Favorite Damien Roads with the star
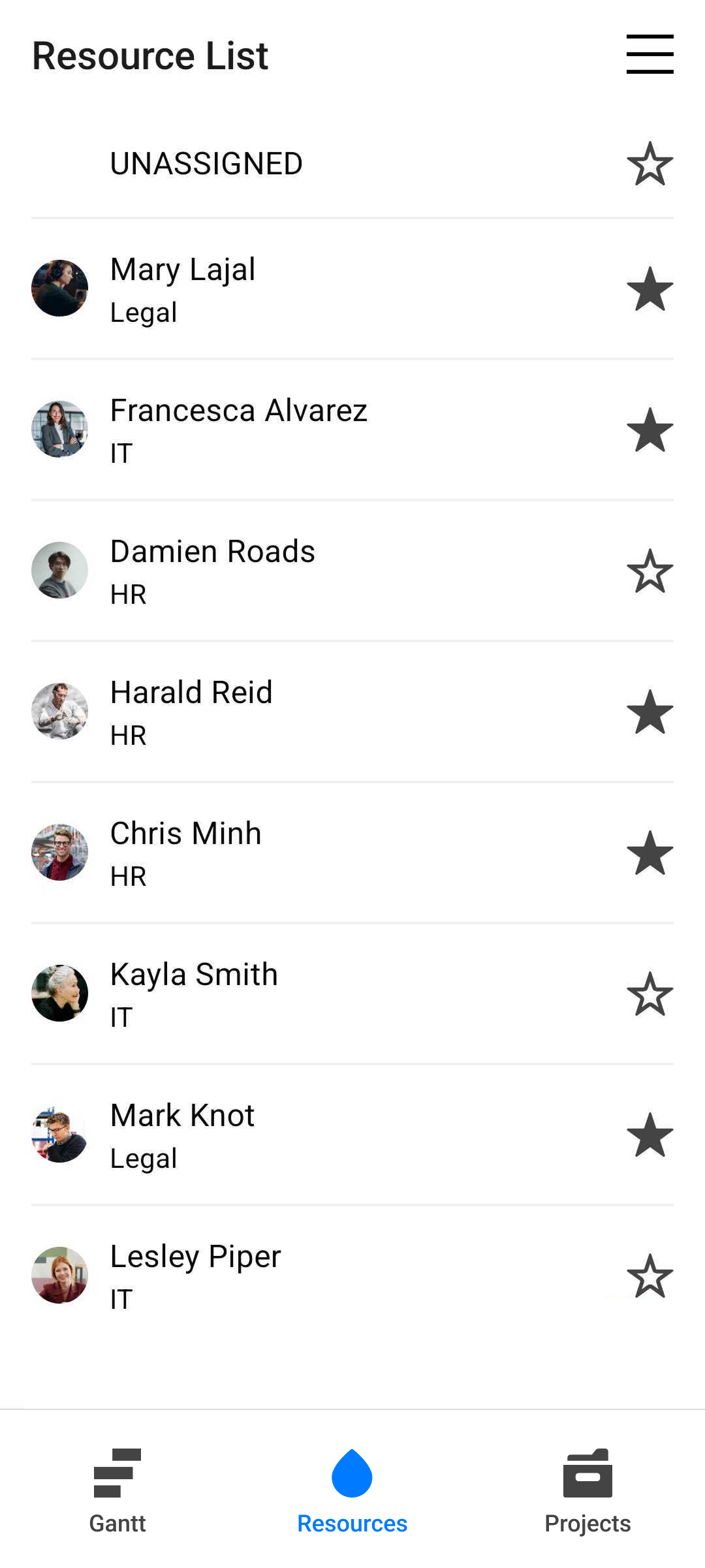This screenshot has width=705, height=1568. coord(650,570)
